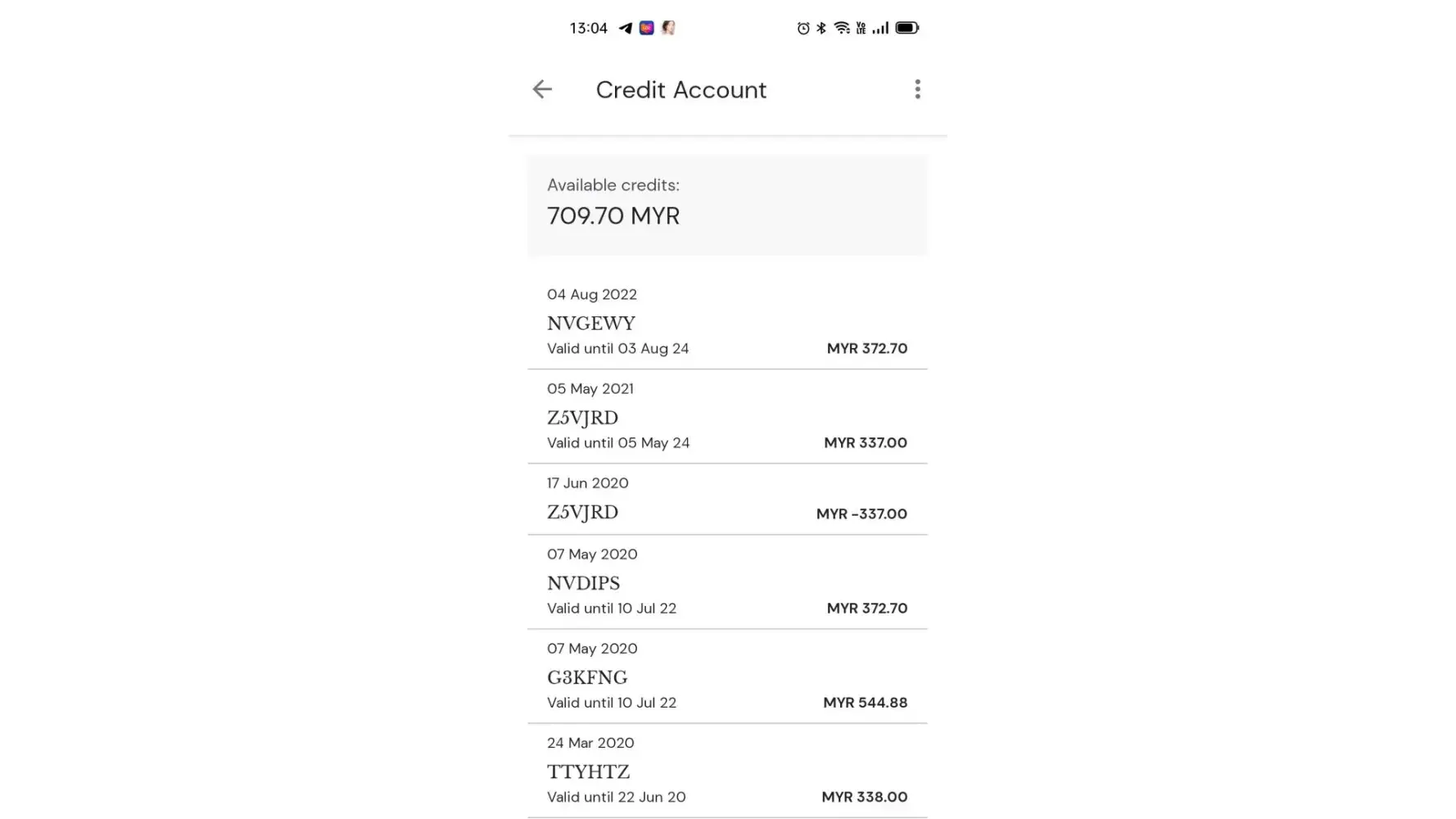Open Z5VJRD entry dated 17 Jun 2020
Viewport: 1456px width, 819px height.
pos(726,501)
